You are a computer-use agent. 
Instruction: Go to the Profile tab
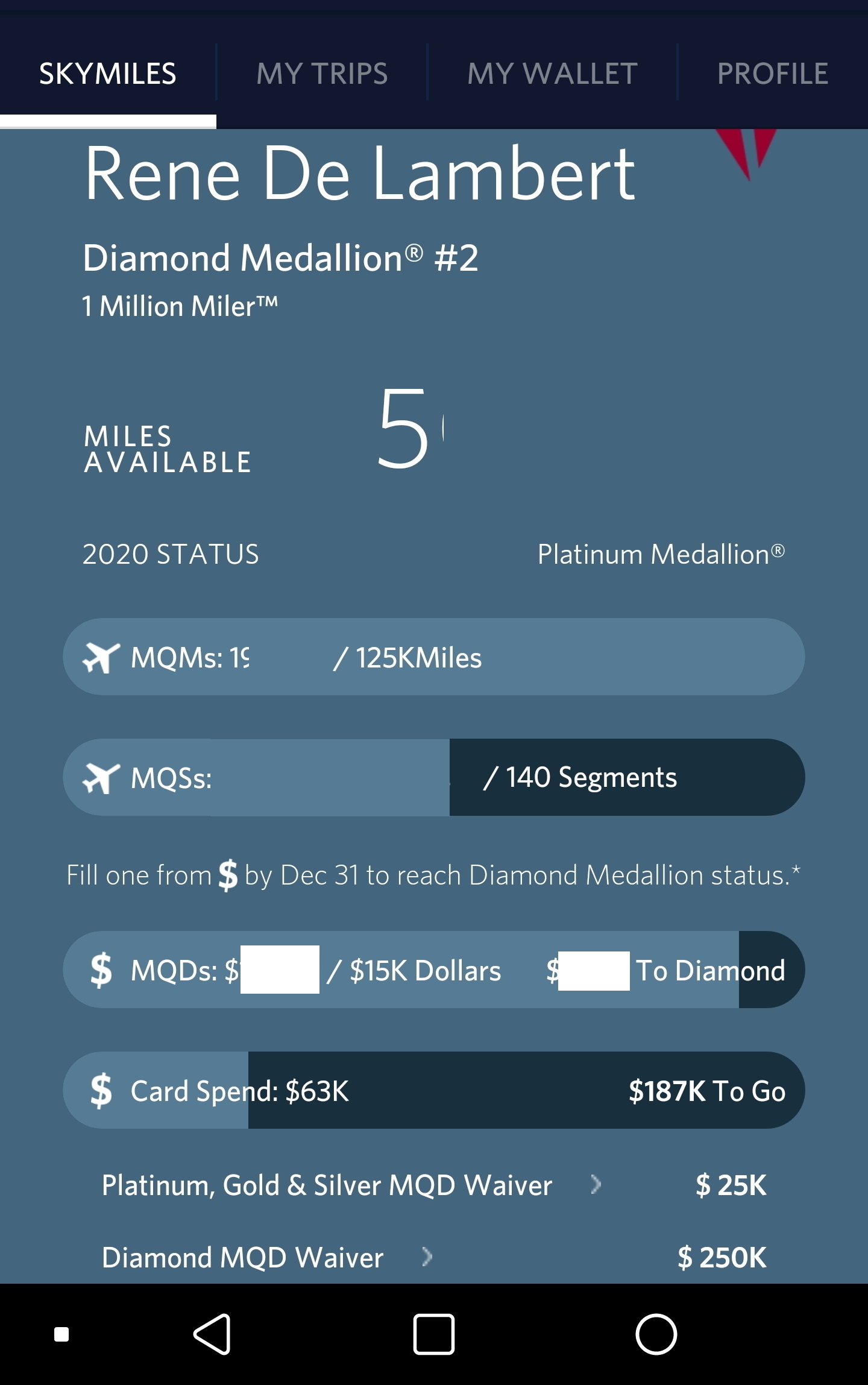click(772, 74)
